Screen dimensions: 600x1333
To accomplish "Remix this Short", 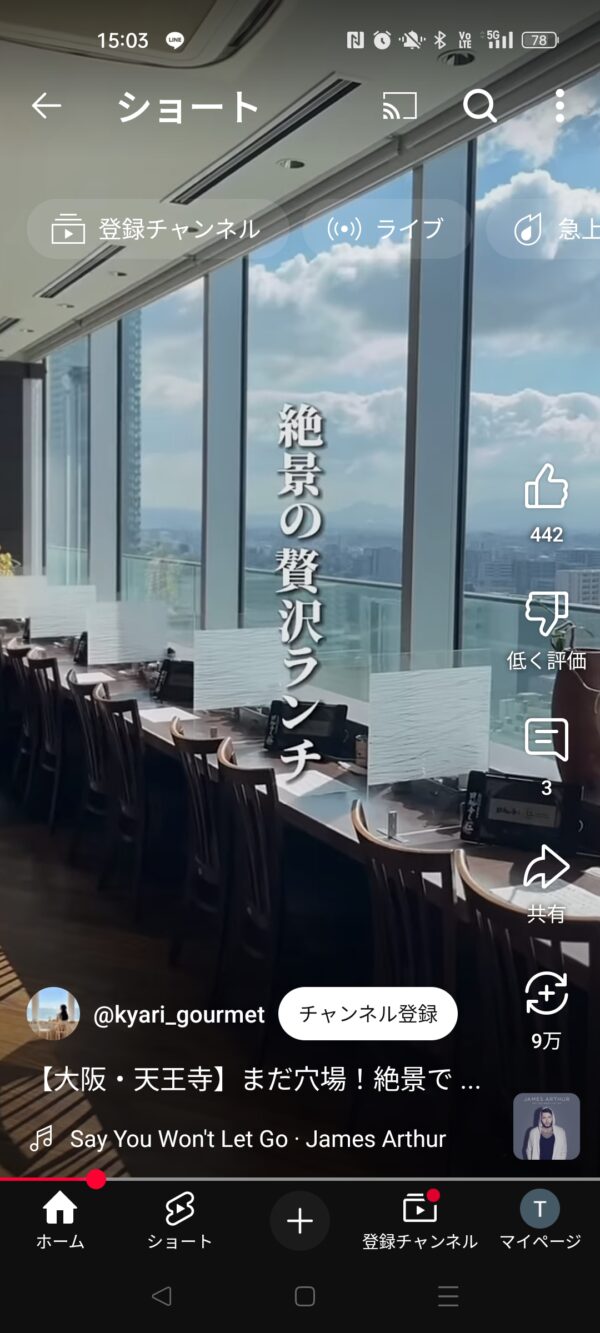I will tap(546, 995).
